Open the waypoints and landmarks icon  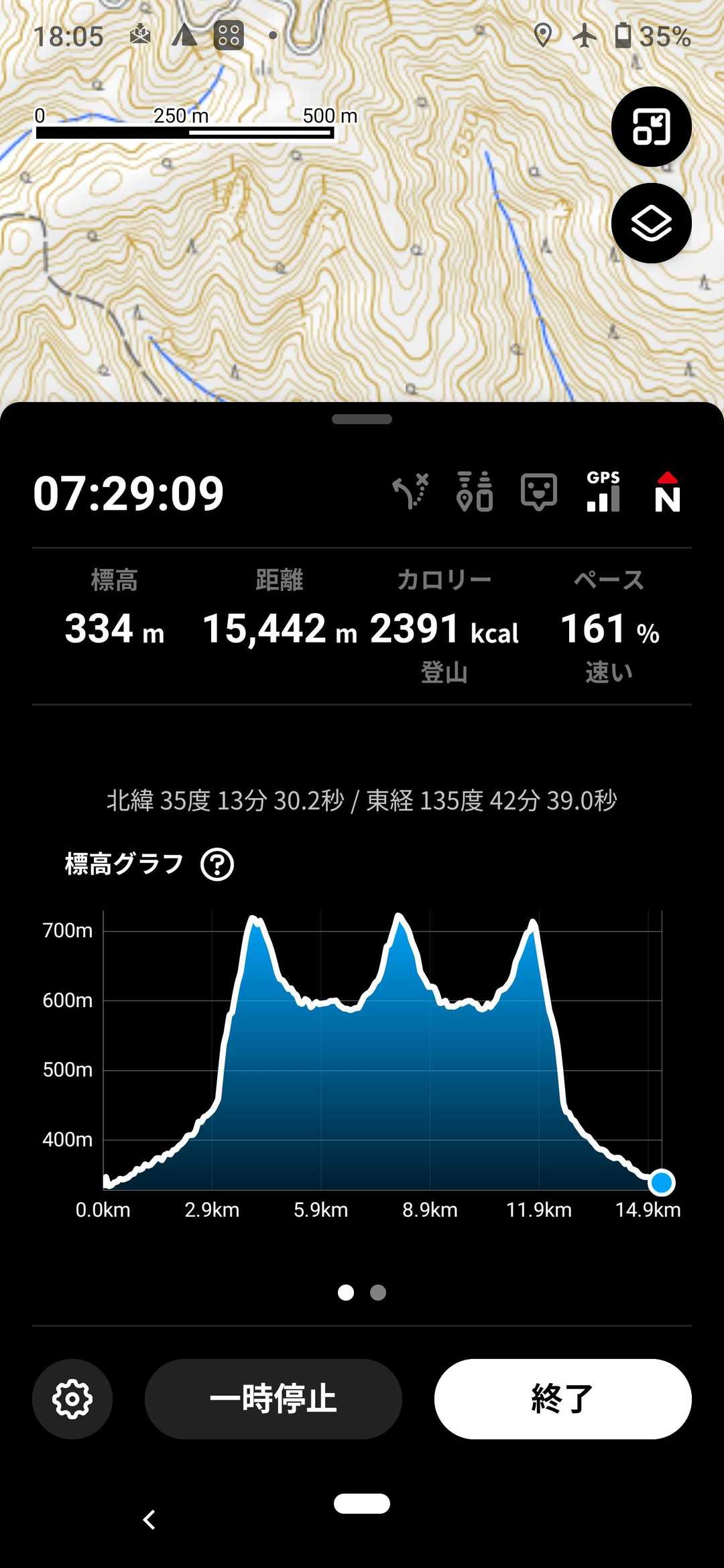[x=475, y=492]
